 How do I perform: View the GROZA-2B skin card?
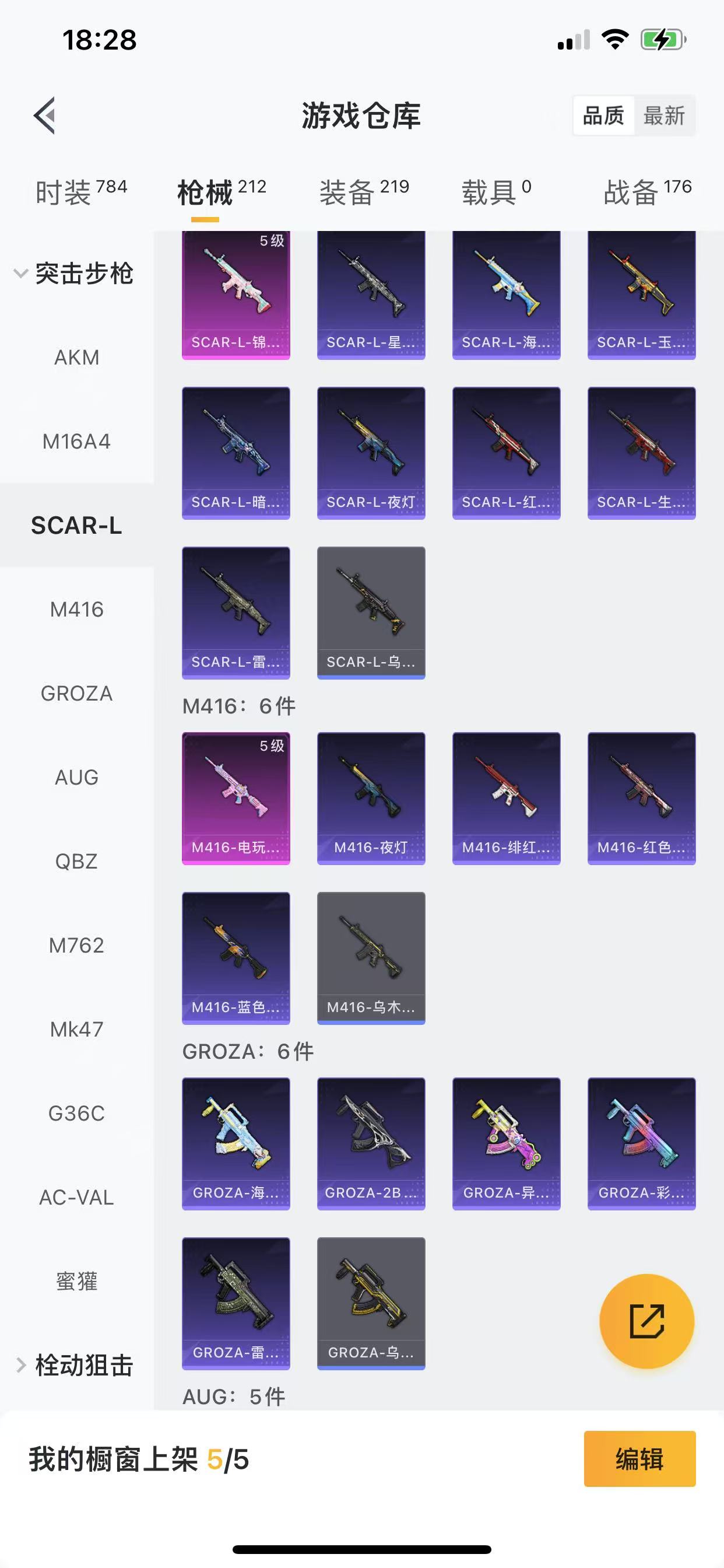tap(371, 1143)
